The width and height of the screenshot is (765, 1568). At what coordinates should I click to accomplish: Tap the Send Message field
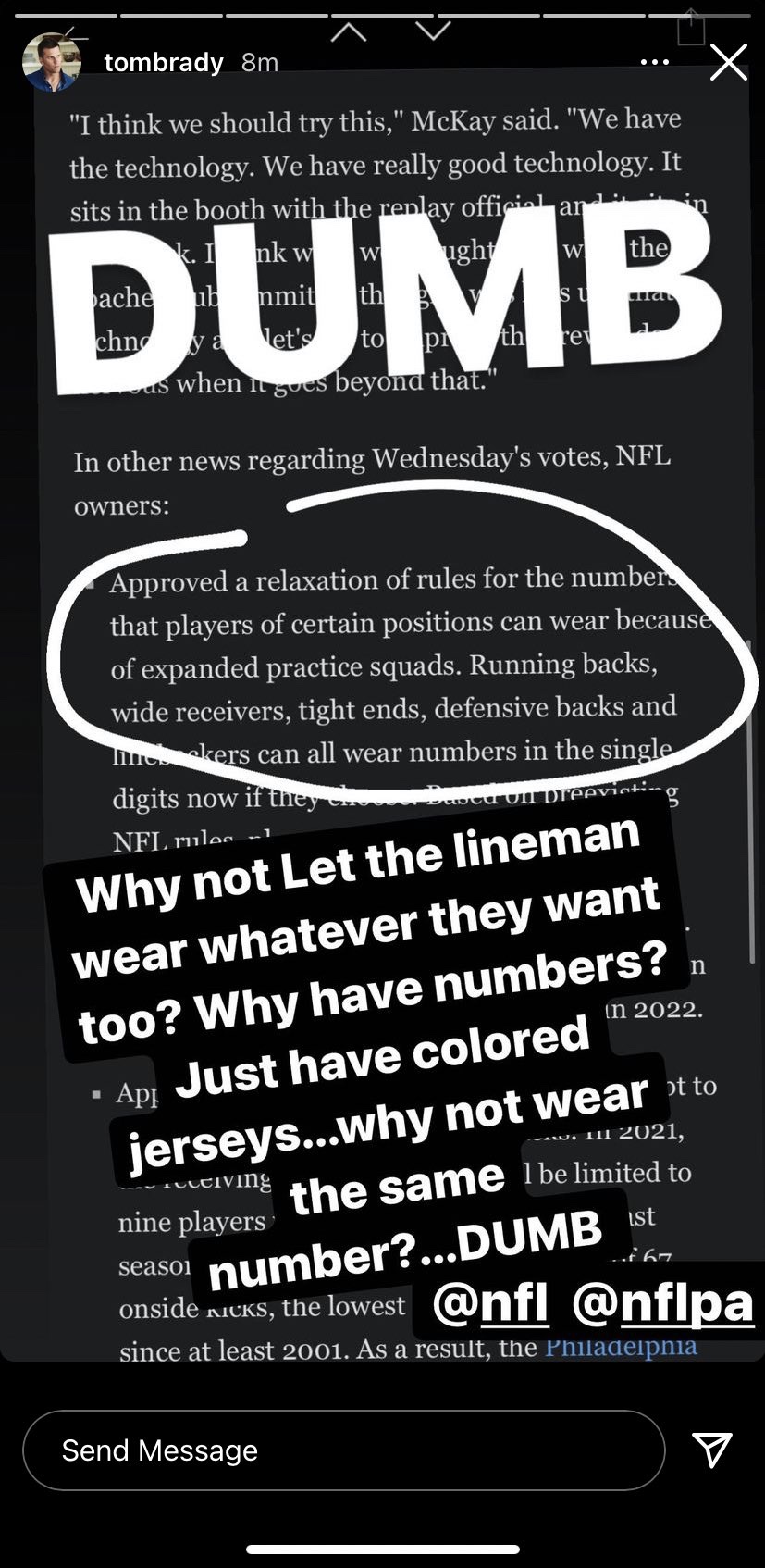pyautogui.click(x=343, y=1450)
